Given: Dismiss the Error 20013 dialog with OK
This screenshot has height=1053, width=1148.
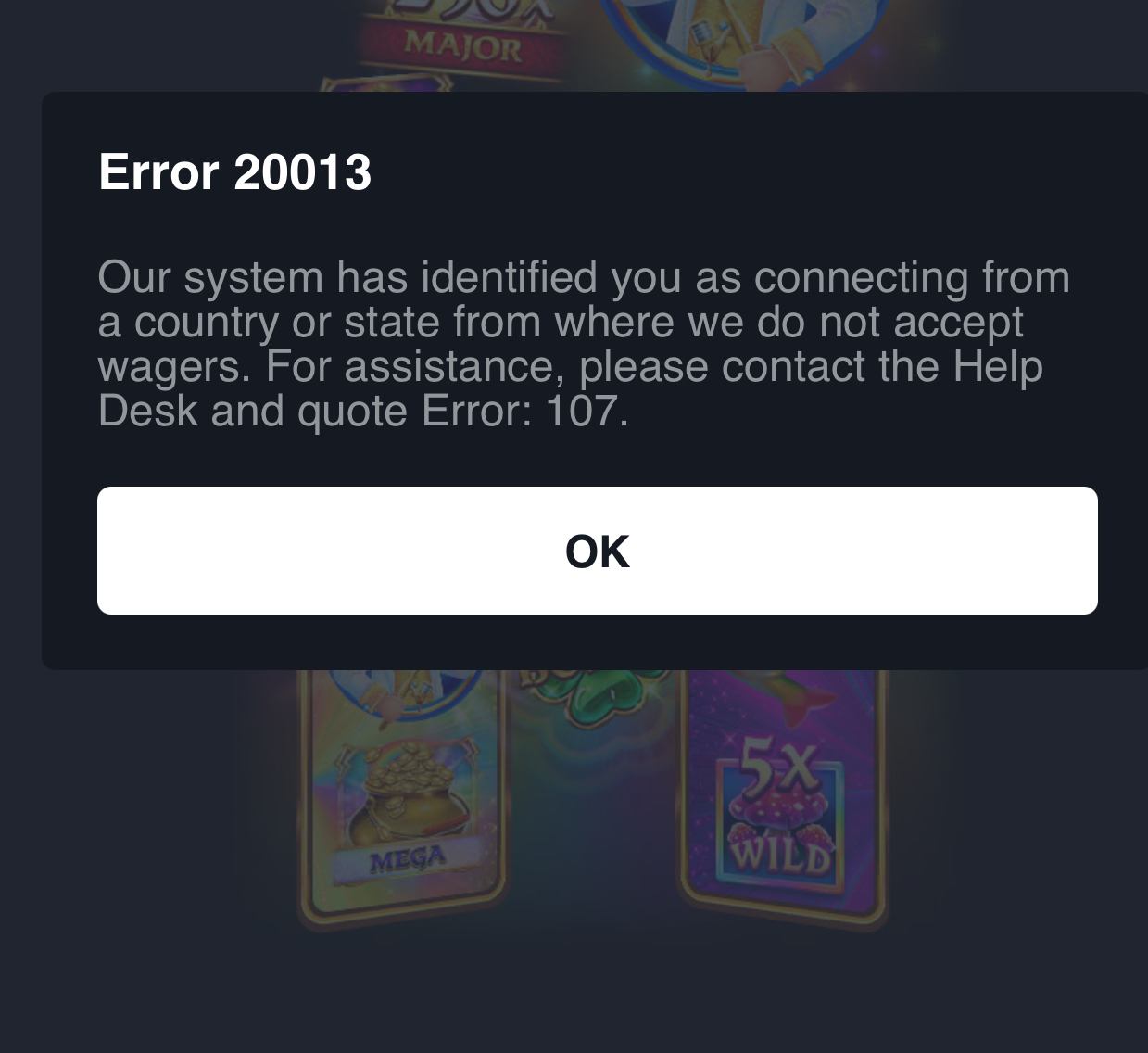Looking at the screenshot, I should click(597, 551).
